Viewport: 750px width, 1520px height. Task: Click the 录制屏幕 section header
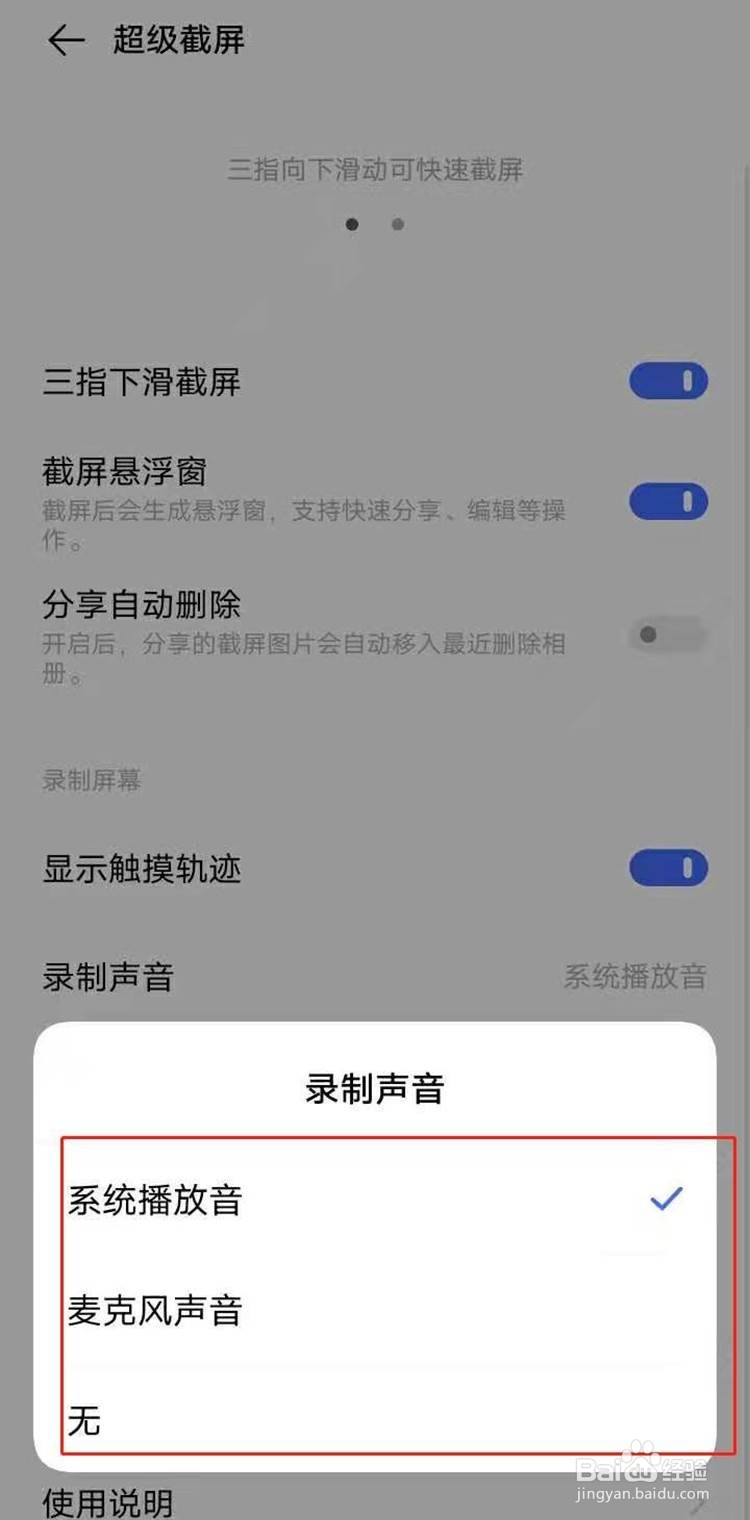point(91,781)
